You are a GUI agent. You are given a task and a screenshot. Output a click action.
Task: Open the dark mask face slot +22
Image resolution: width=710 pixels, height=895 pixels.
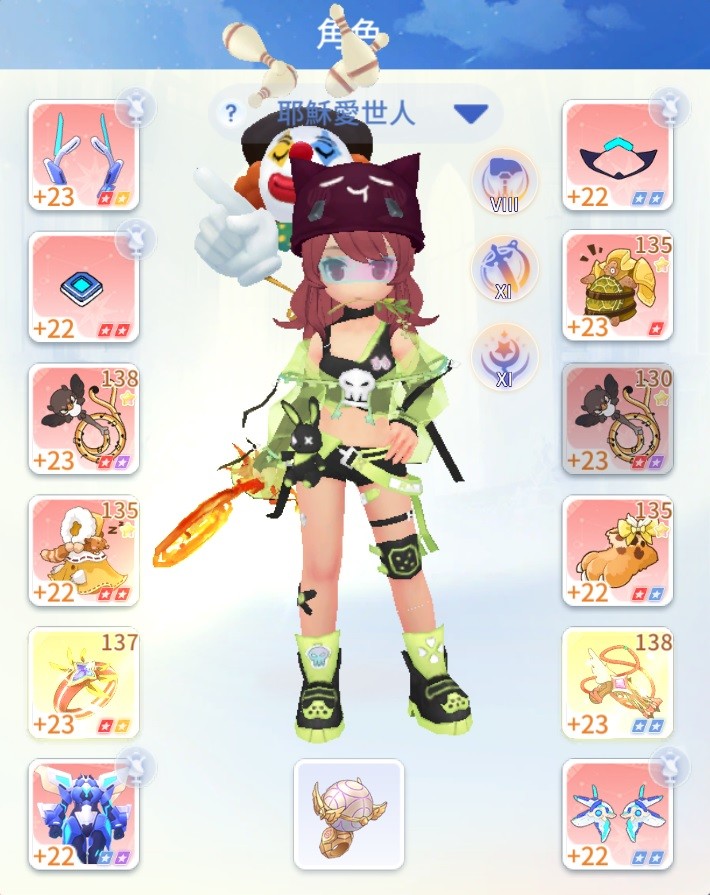pos(617,155)
